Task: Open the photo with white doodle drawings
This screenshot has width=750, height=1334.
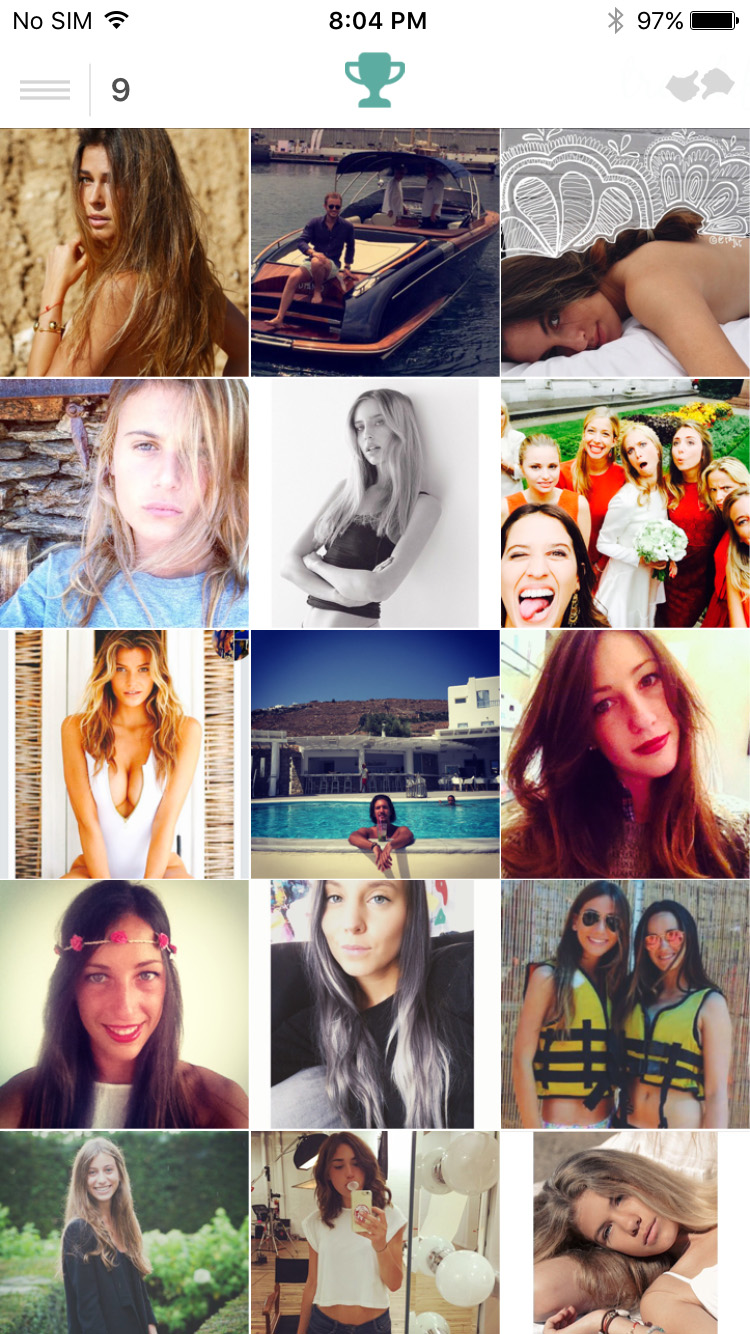Action: coord(625,252)
